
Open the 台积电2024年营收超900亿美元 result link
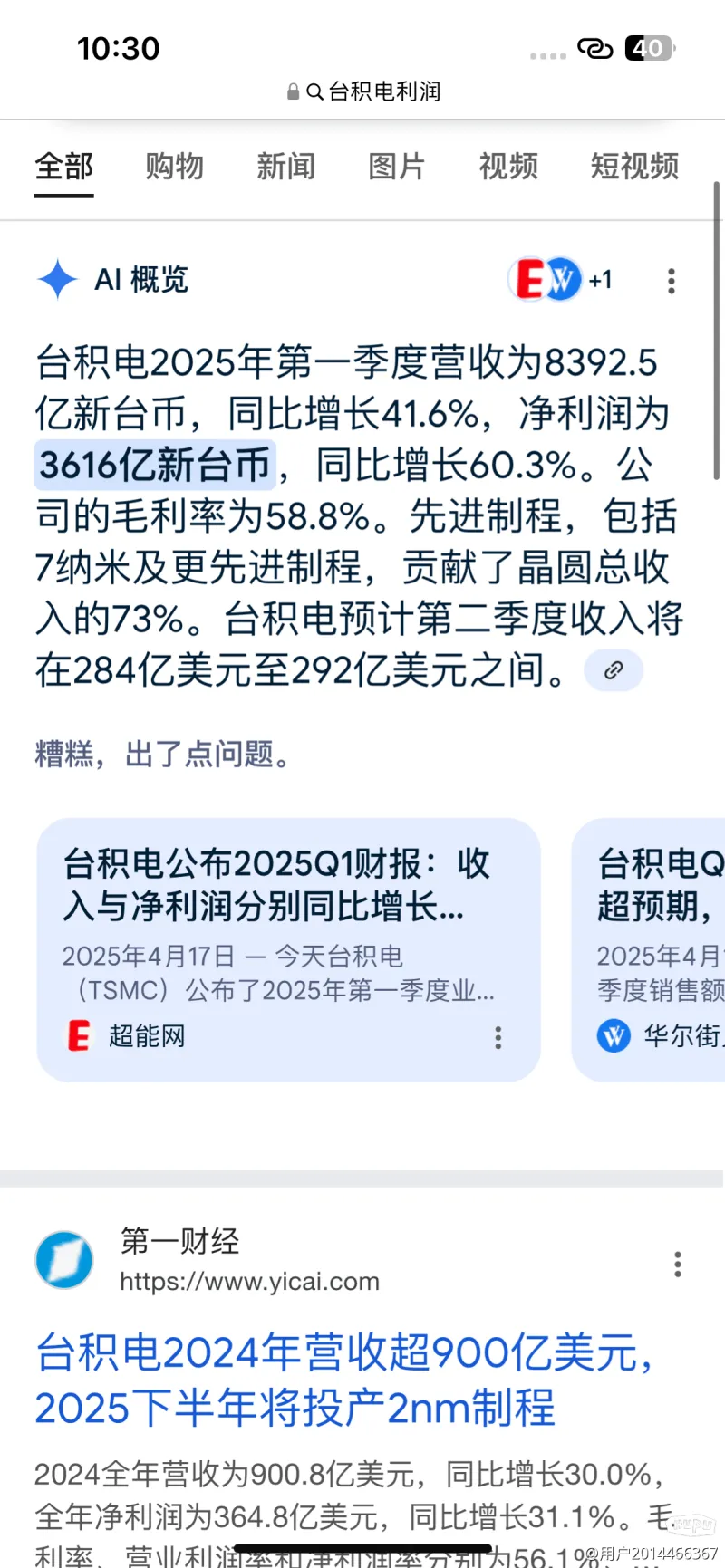(343, 1380)
